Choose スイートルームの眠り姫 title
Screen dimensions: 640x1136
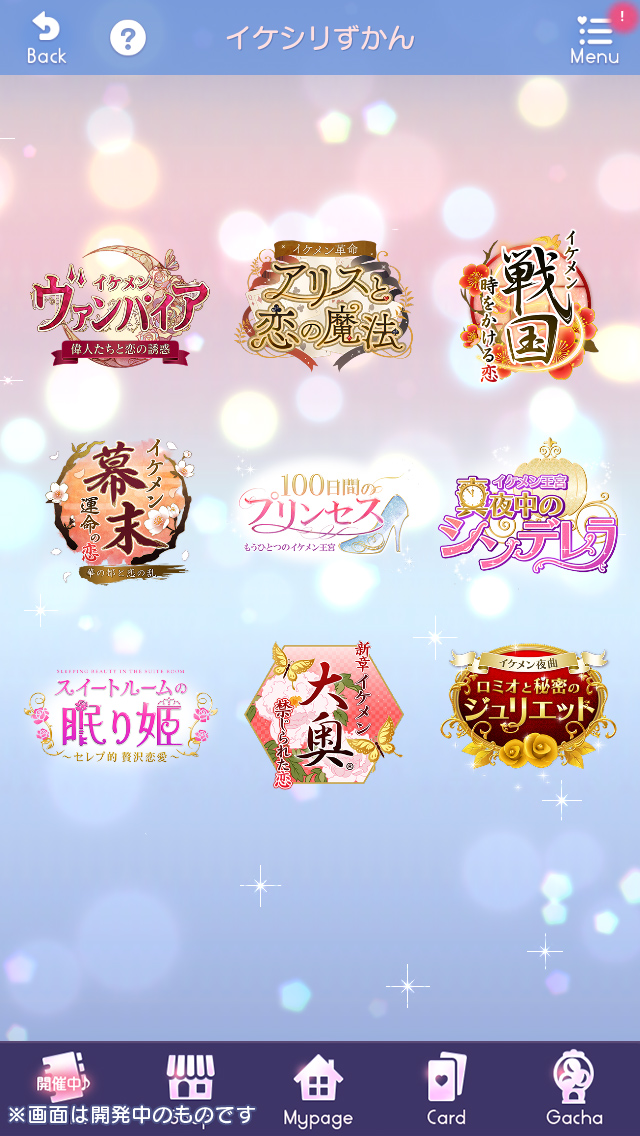coord(120,713)
